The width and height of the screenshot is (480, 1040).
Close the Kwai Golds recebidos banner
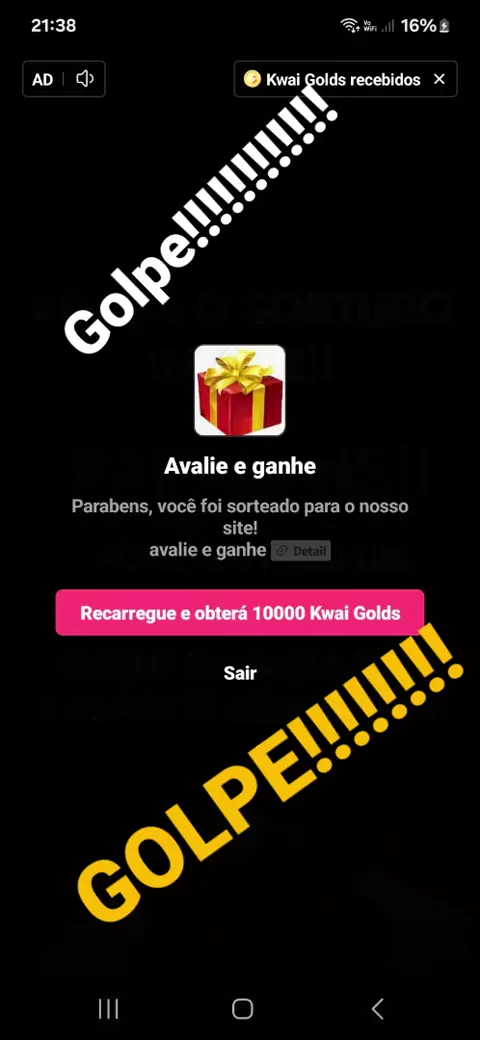pyautogui.click(x=439, y=80)
